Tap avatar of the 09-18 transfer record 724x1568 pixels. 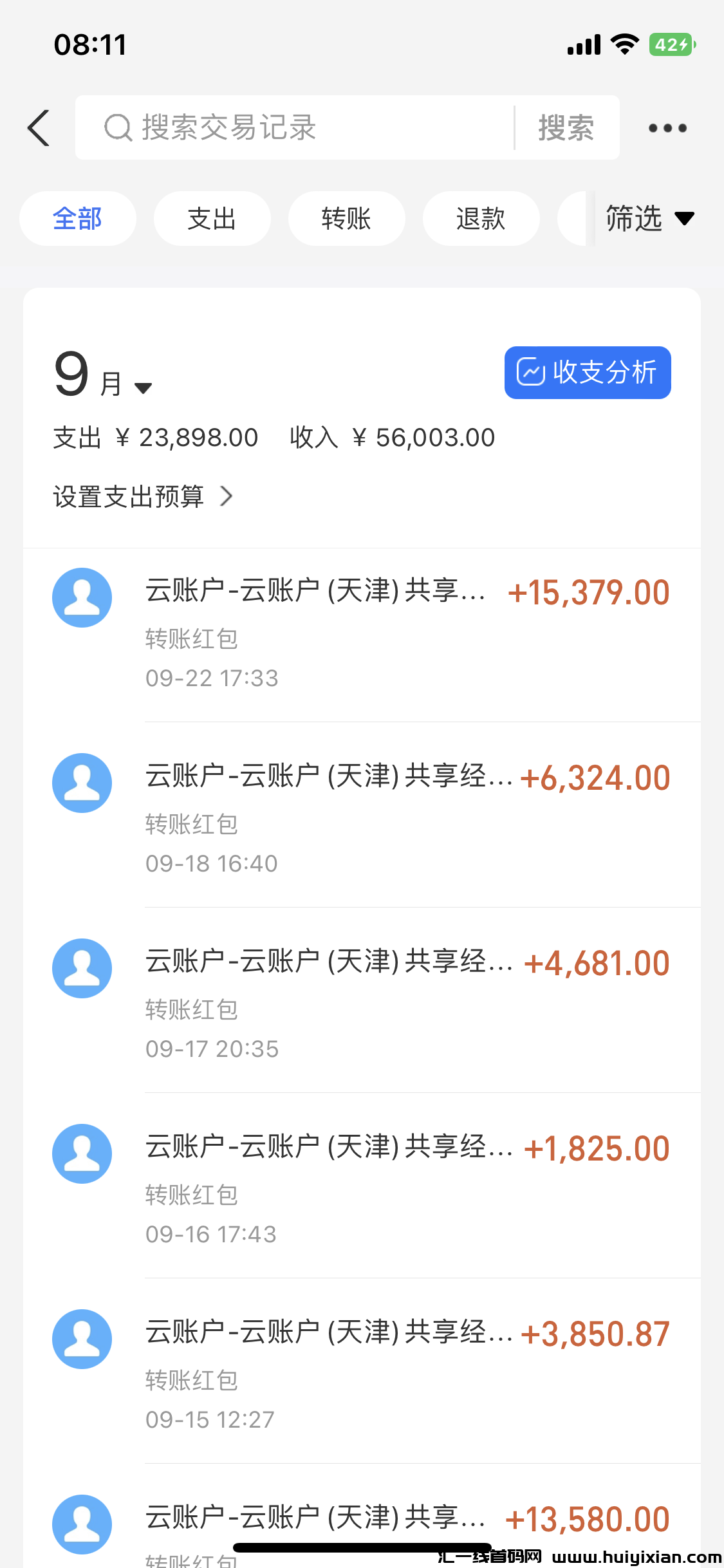(82, 782)
